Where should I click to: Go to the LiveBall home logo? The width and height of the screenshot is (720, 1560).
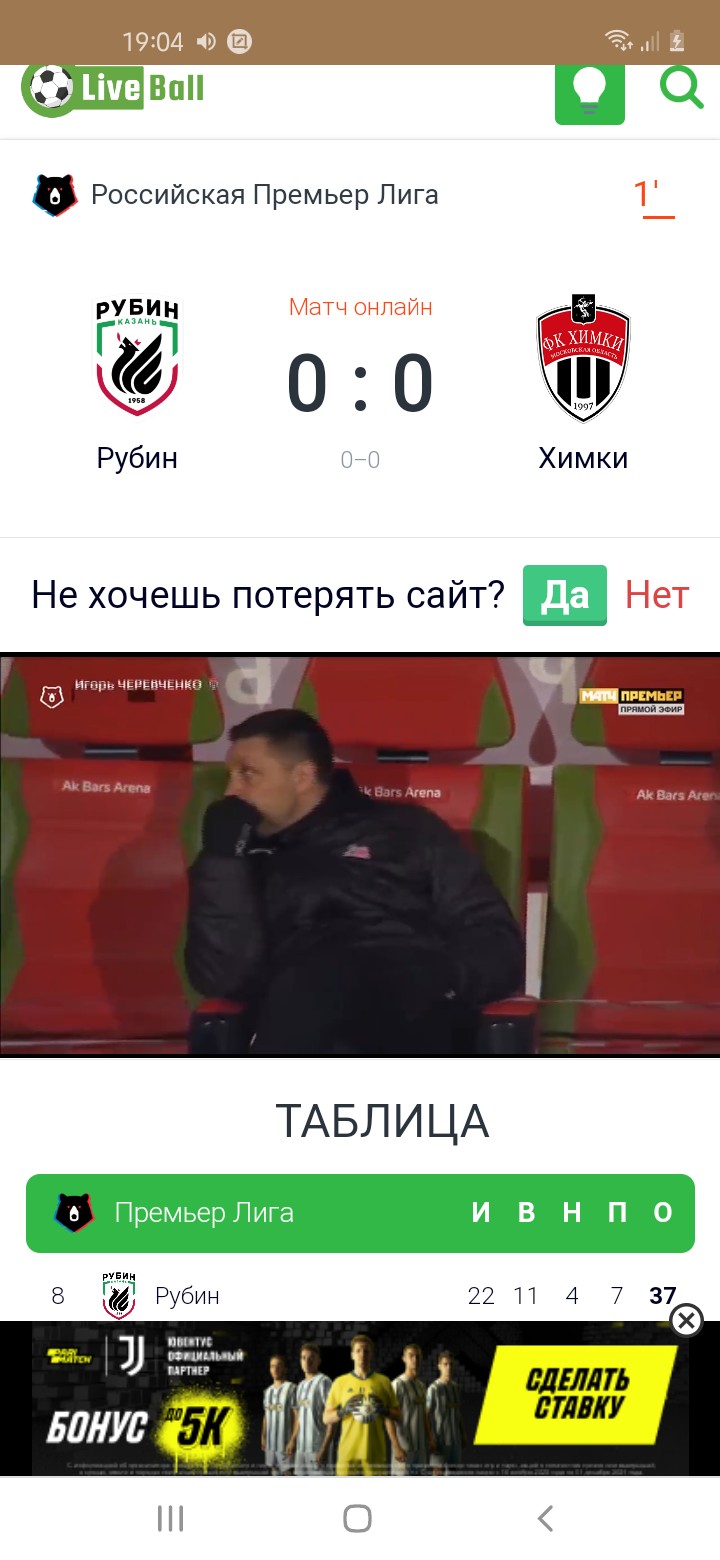[113, 89]
